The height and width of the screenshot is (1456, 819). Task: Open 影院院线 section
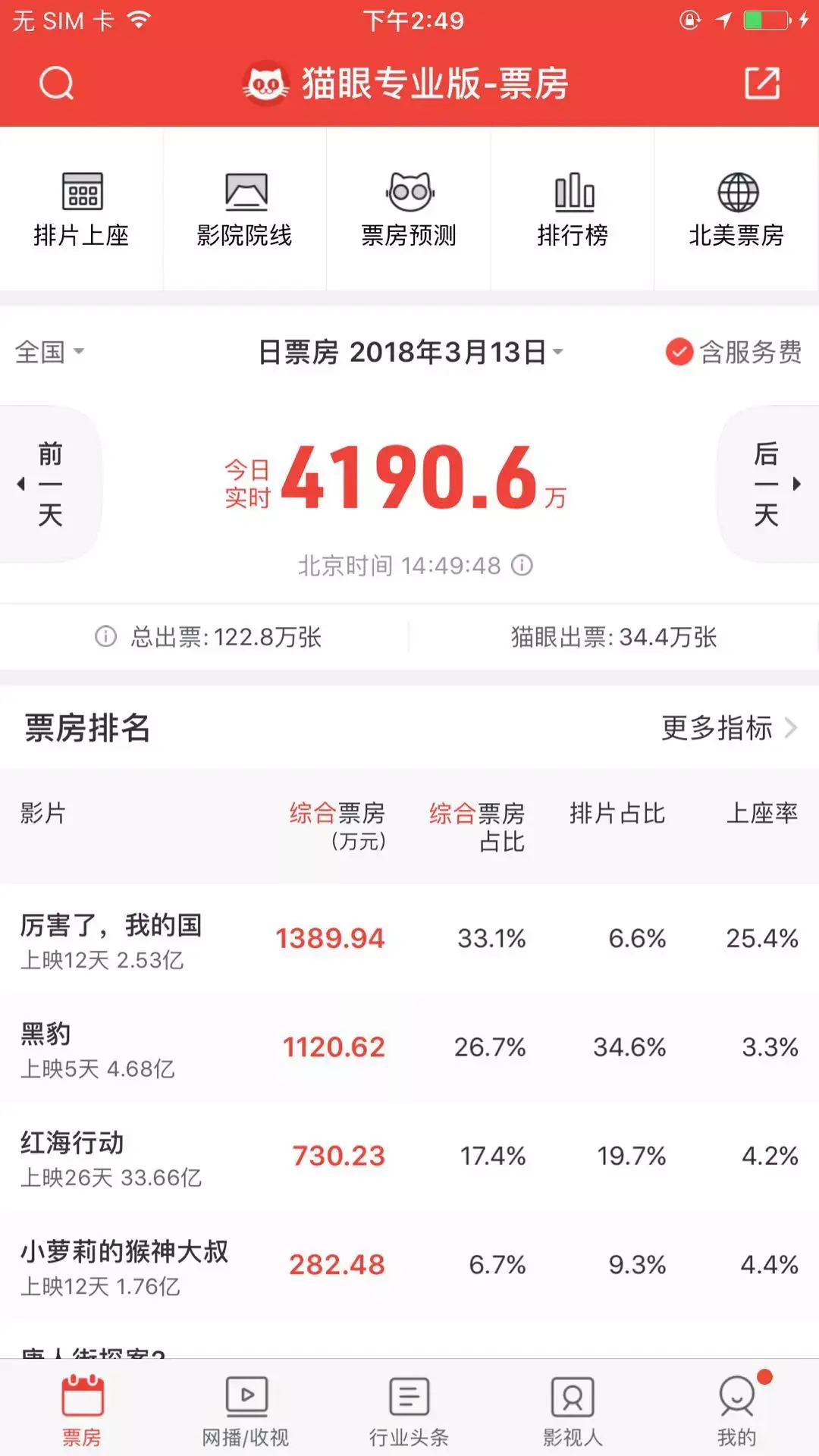[x=244, y=209]
